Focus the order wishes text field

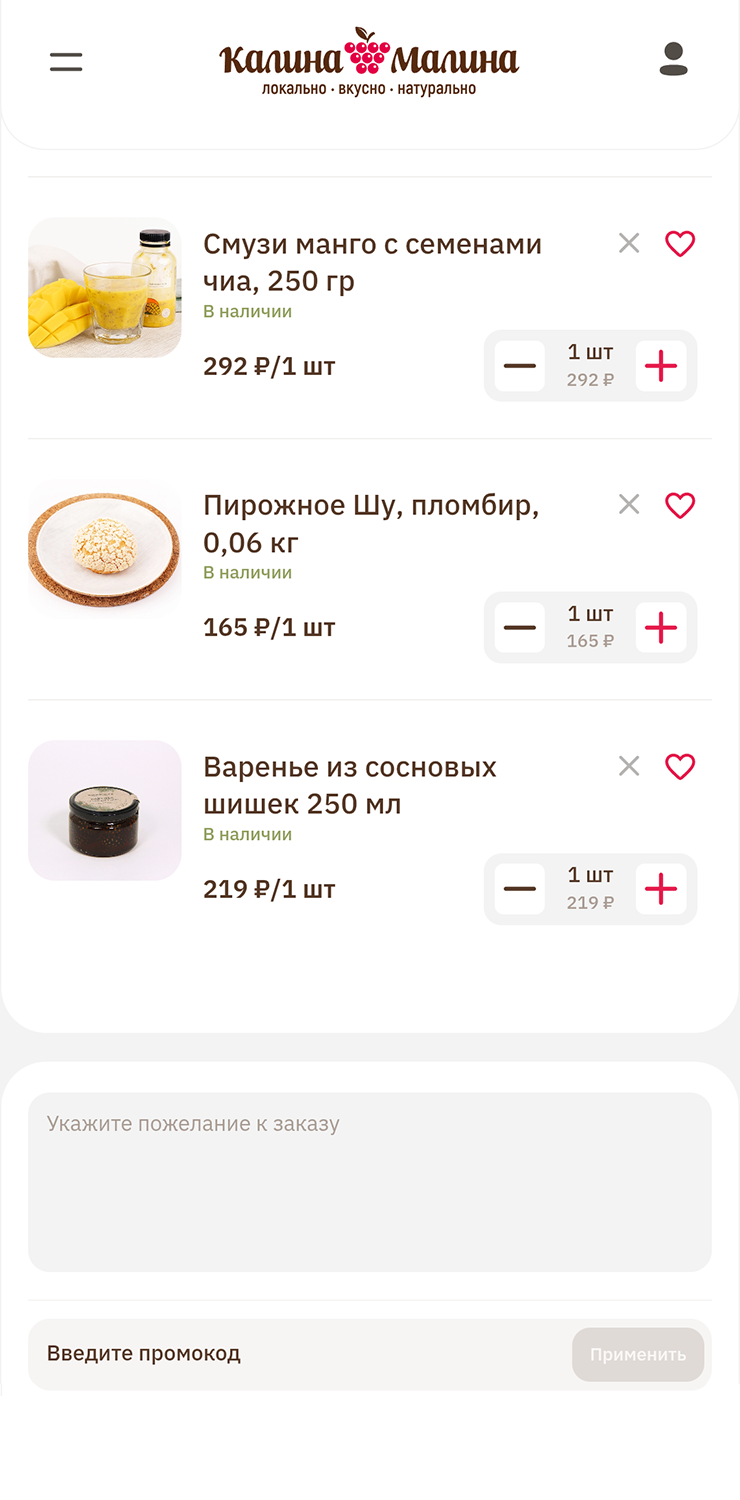(x=370, y=1182)
